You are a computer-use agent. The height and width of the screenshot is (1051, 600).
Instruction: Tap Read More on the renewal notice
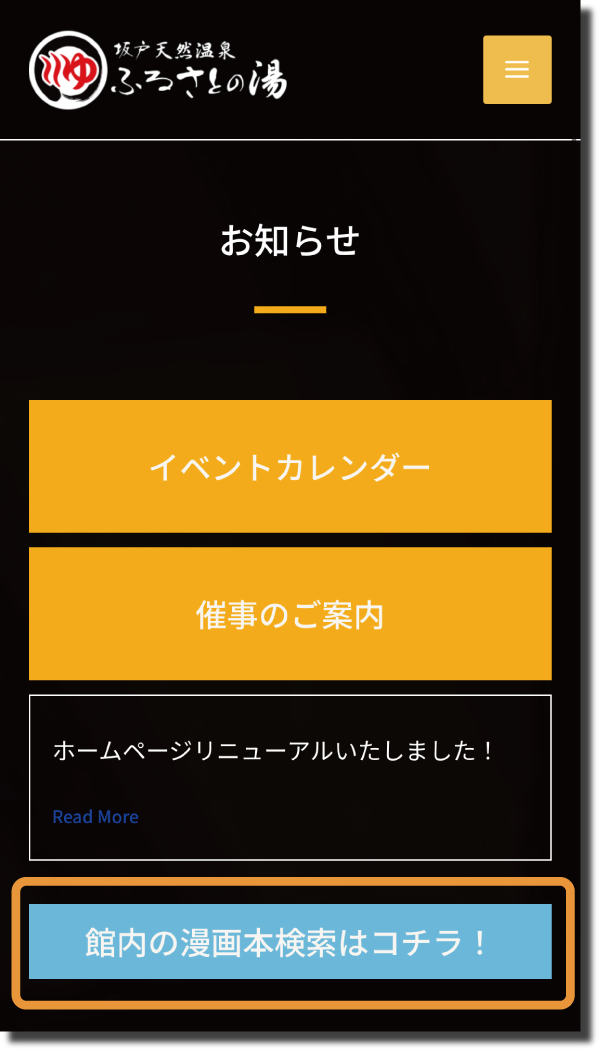click(x=95, y=817)
